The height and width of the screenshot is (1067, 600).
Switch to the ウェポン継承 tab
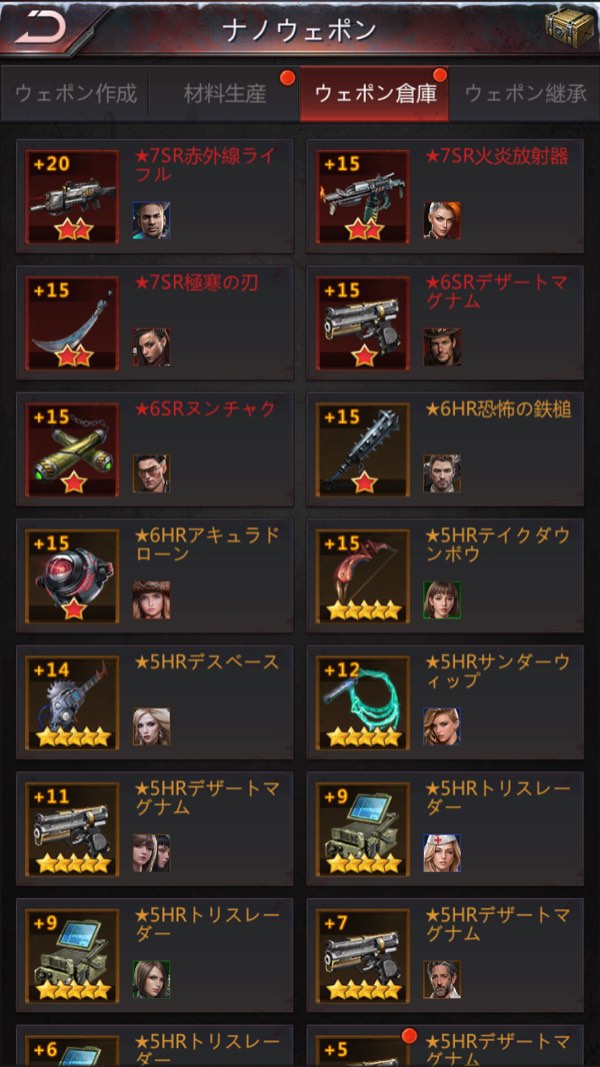(x=525, y=94)
